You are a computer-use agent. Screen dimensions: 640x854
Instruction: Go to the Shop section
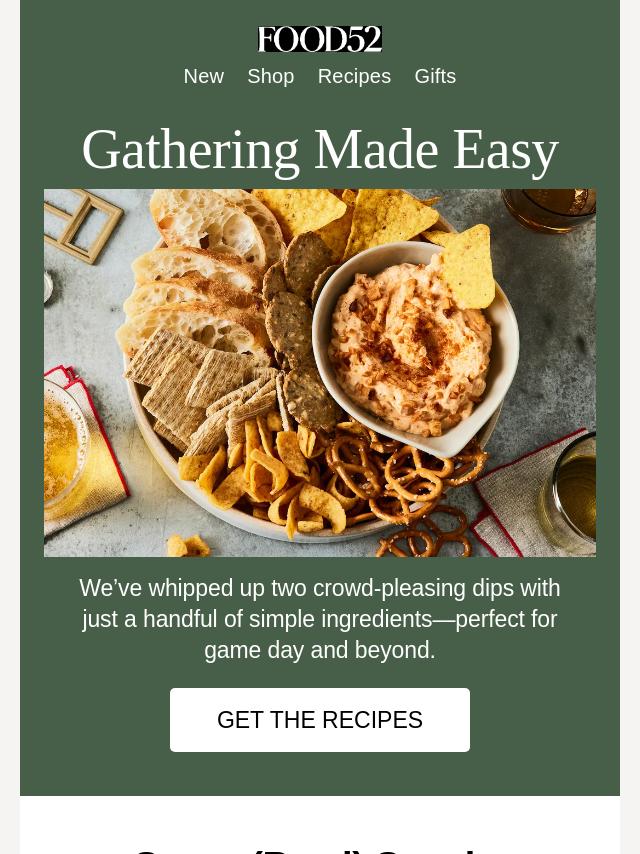(x=270, y=76)
